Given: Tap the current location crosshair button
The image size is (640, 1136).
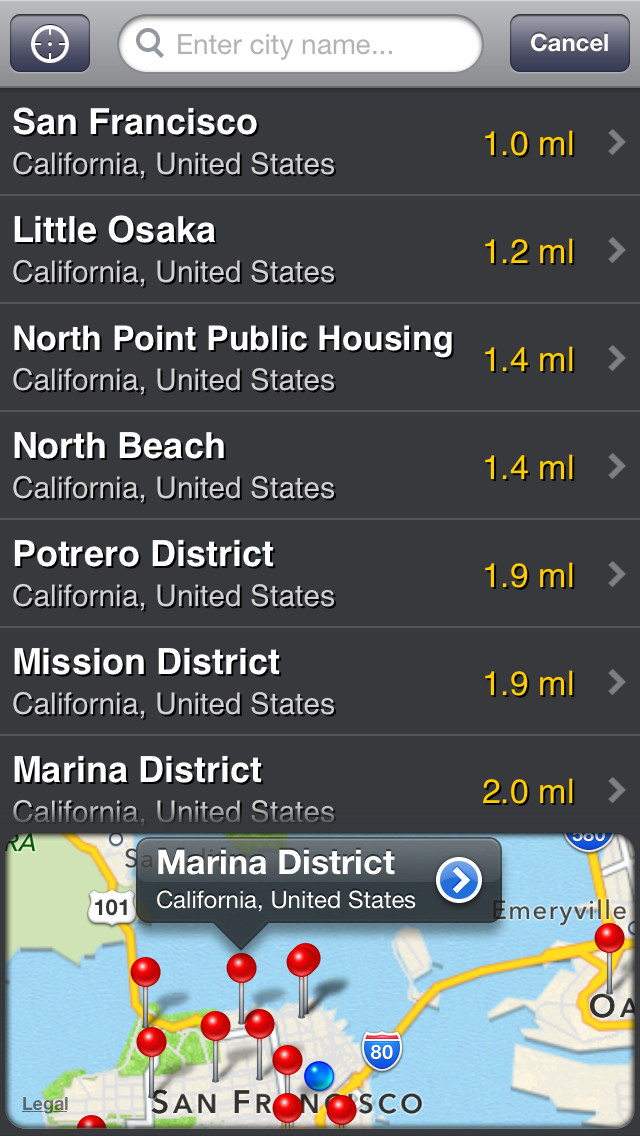Looking at the screenshot, I should point(50,43).
